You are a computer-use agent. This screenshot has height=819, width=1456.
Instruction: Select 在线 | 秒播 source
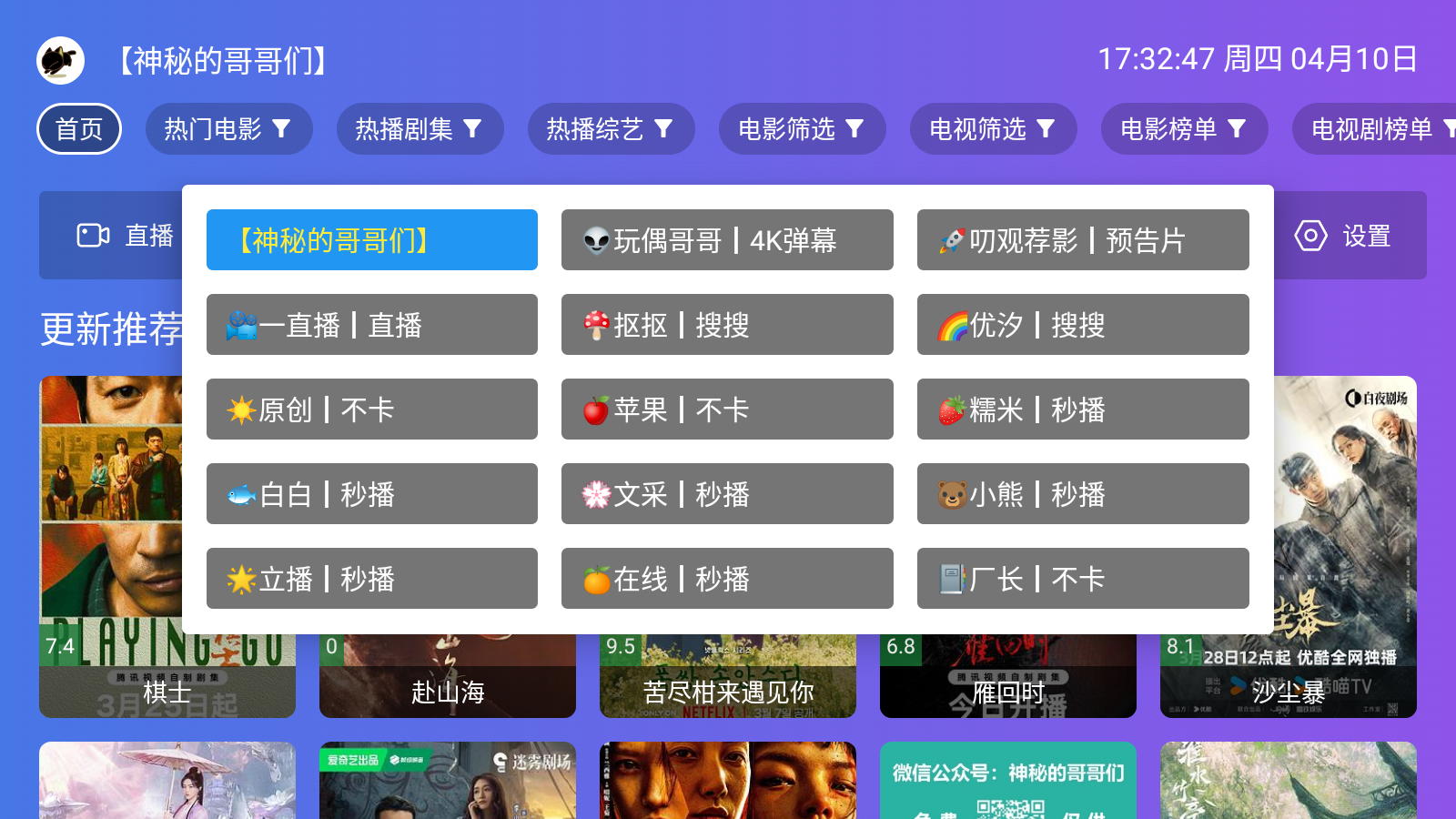727,579
